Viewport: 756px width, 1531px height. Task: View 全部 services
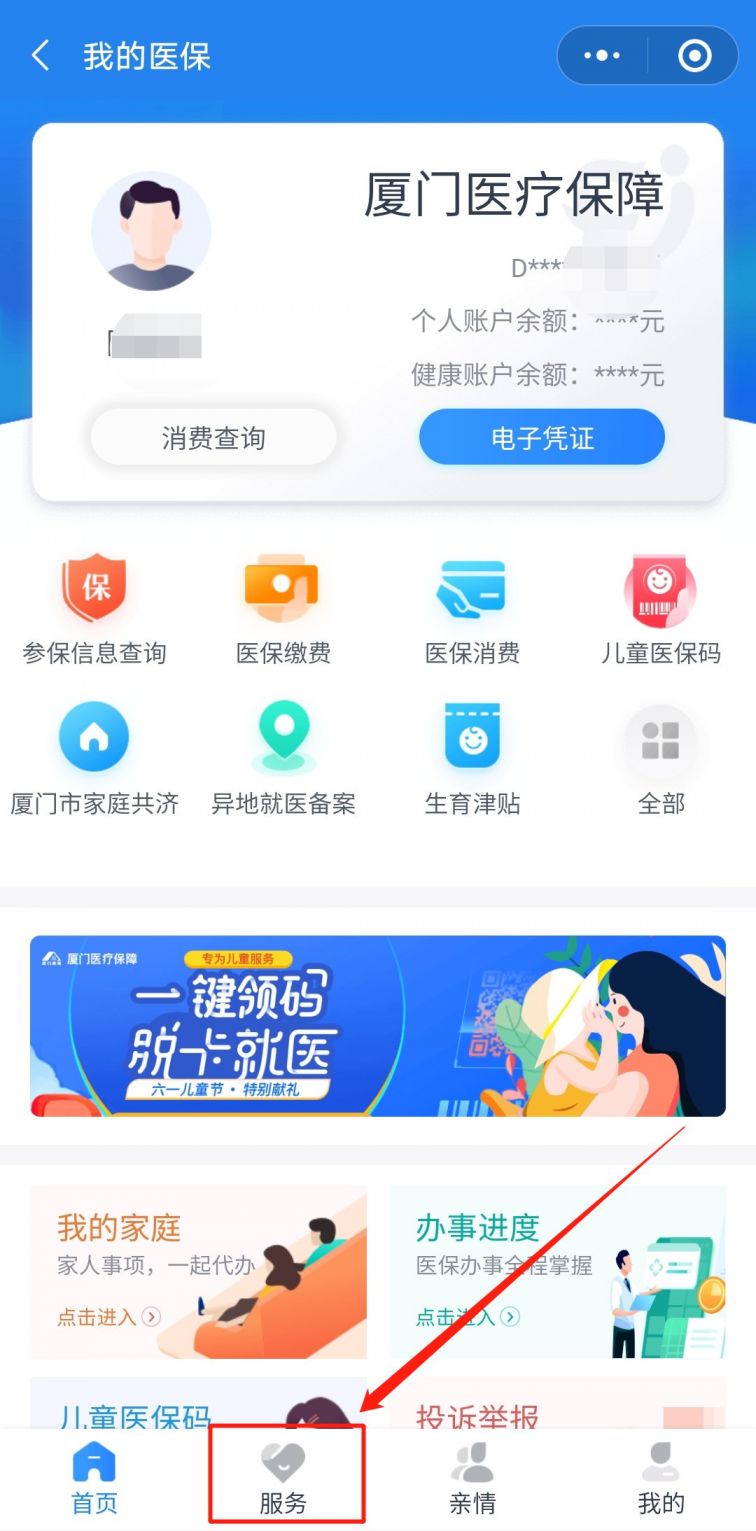660,759
